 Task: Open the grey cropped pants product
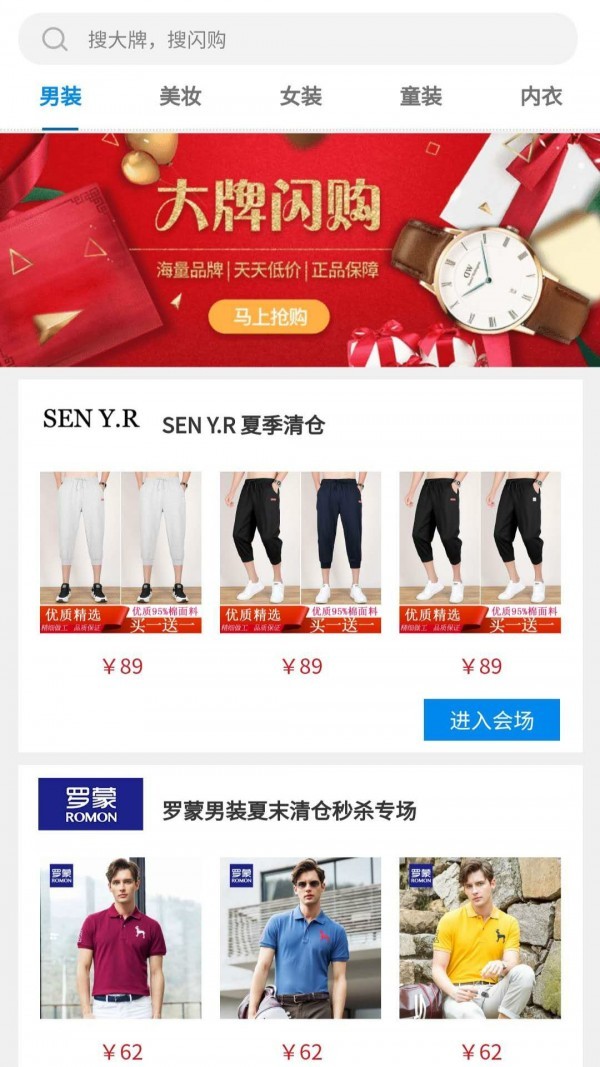120,552
